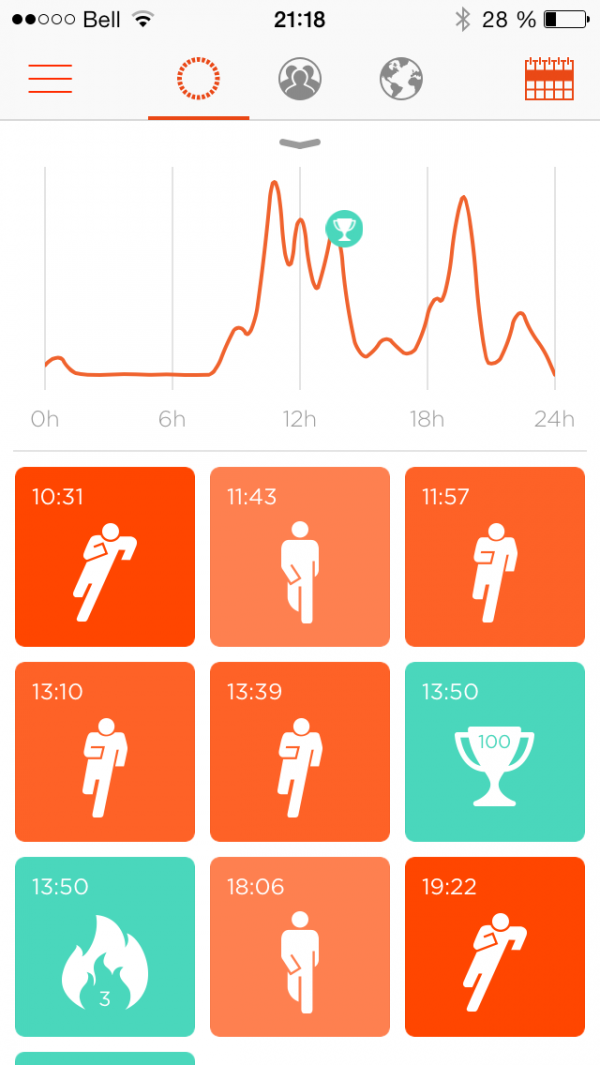
Task: Select the activity ring tab
Action: coord(198,79)
